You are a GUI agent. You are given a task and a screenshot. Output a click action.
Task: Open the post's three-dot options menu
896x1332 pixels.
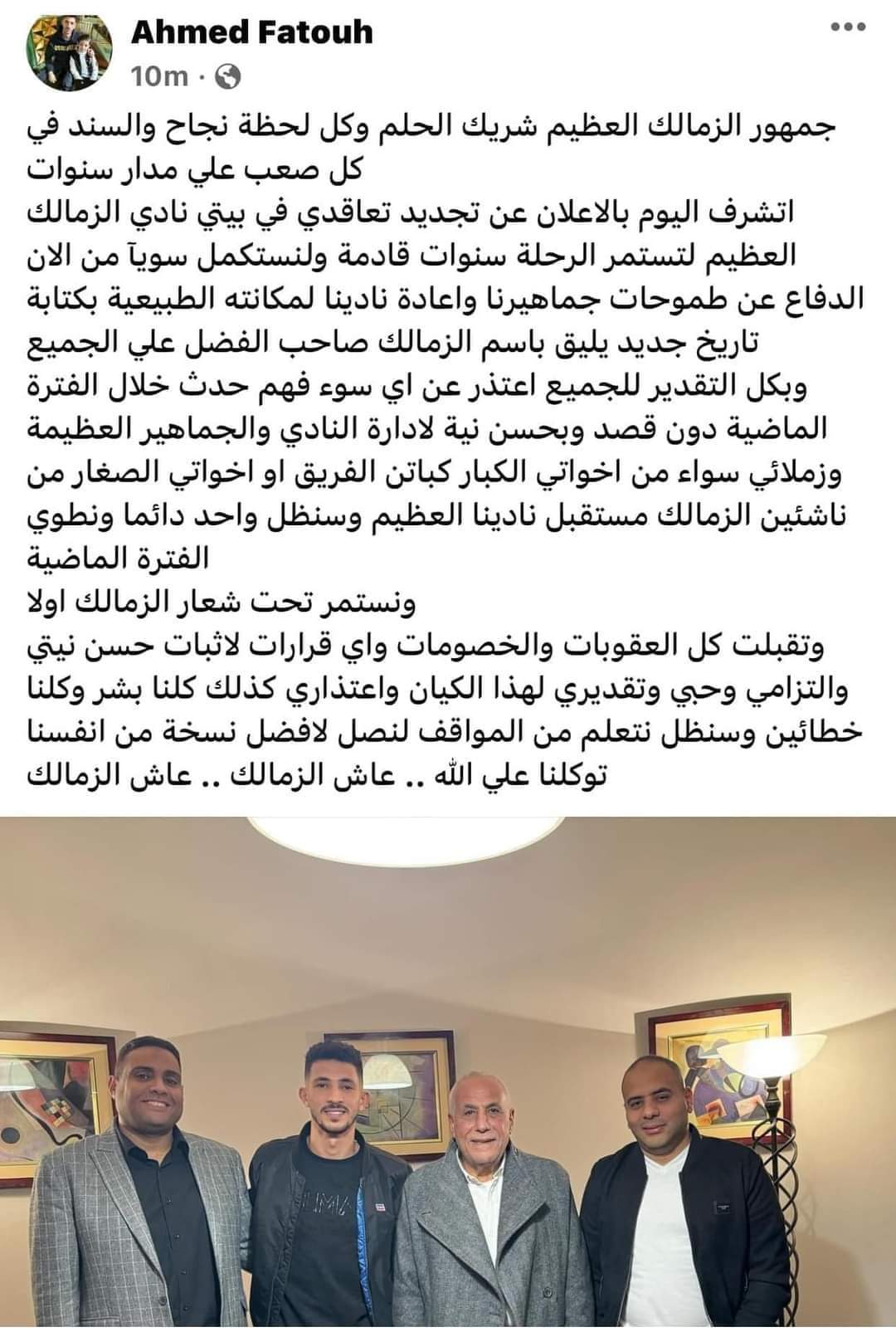click(x=849, y=28)
